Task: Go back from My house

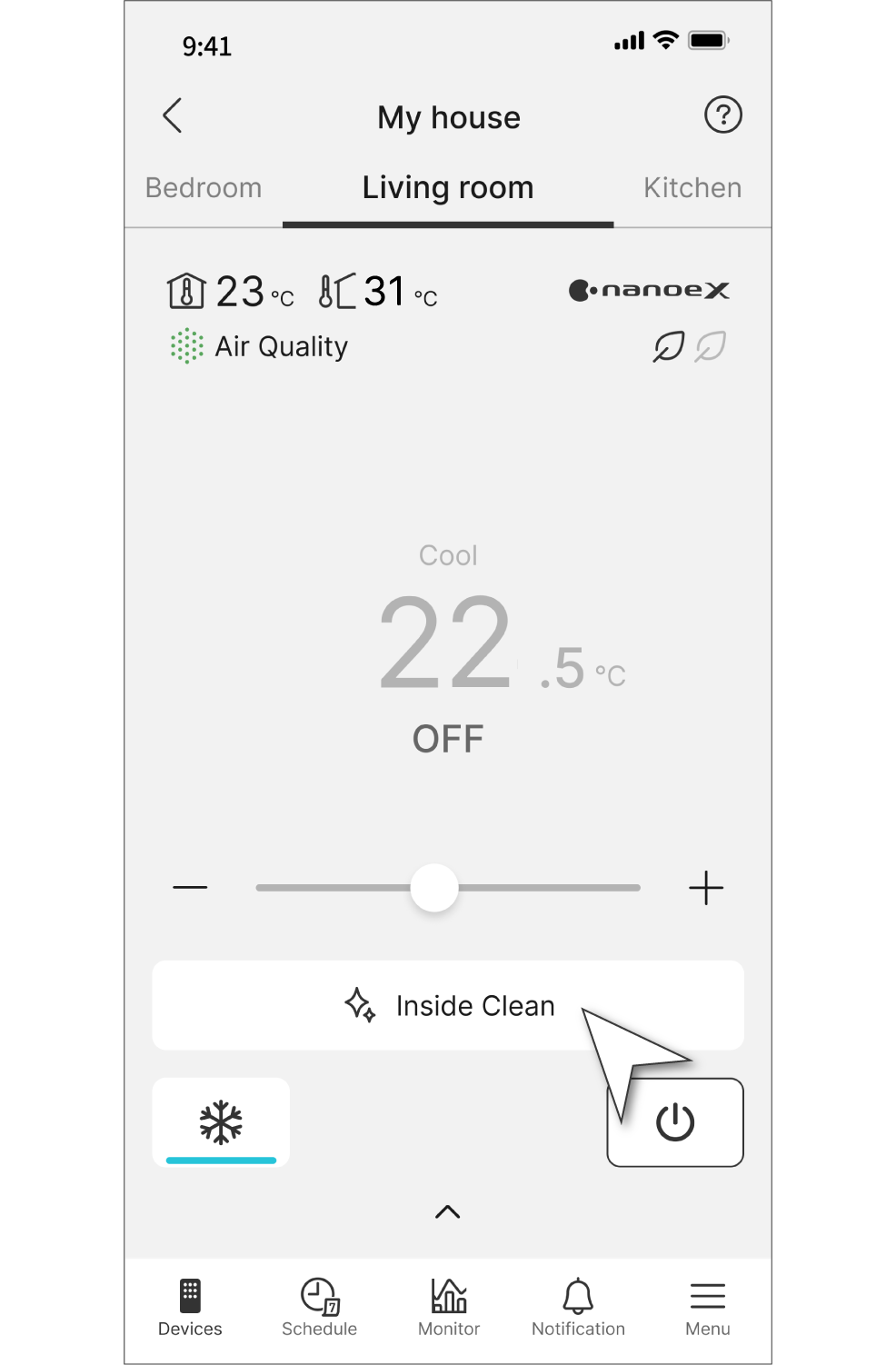Action: pos(173,115)
